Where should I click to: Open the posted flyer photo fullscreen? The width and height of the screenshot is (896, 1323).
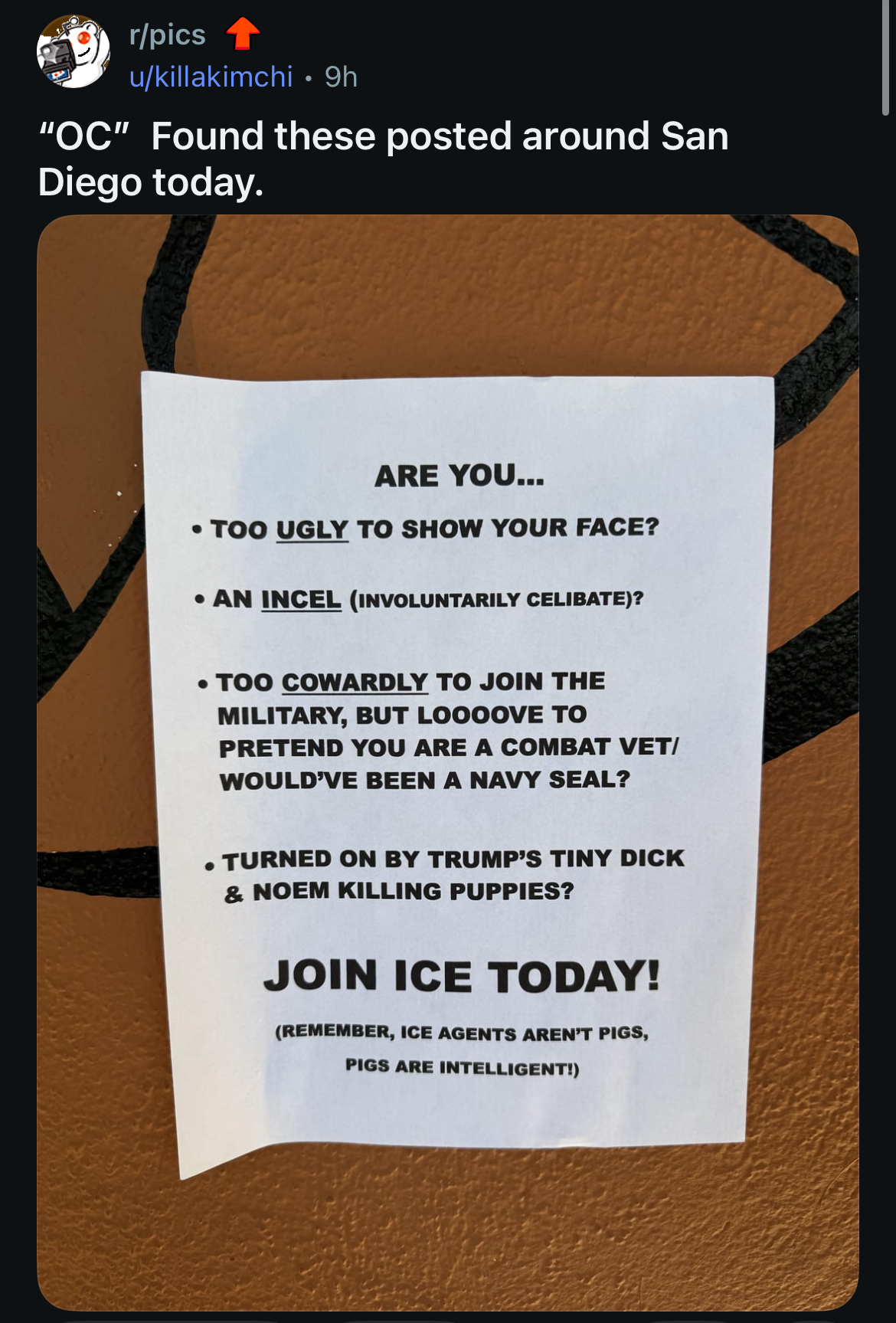coord(448,761)
